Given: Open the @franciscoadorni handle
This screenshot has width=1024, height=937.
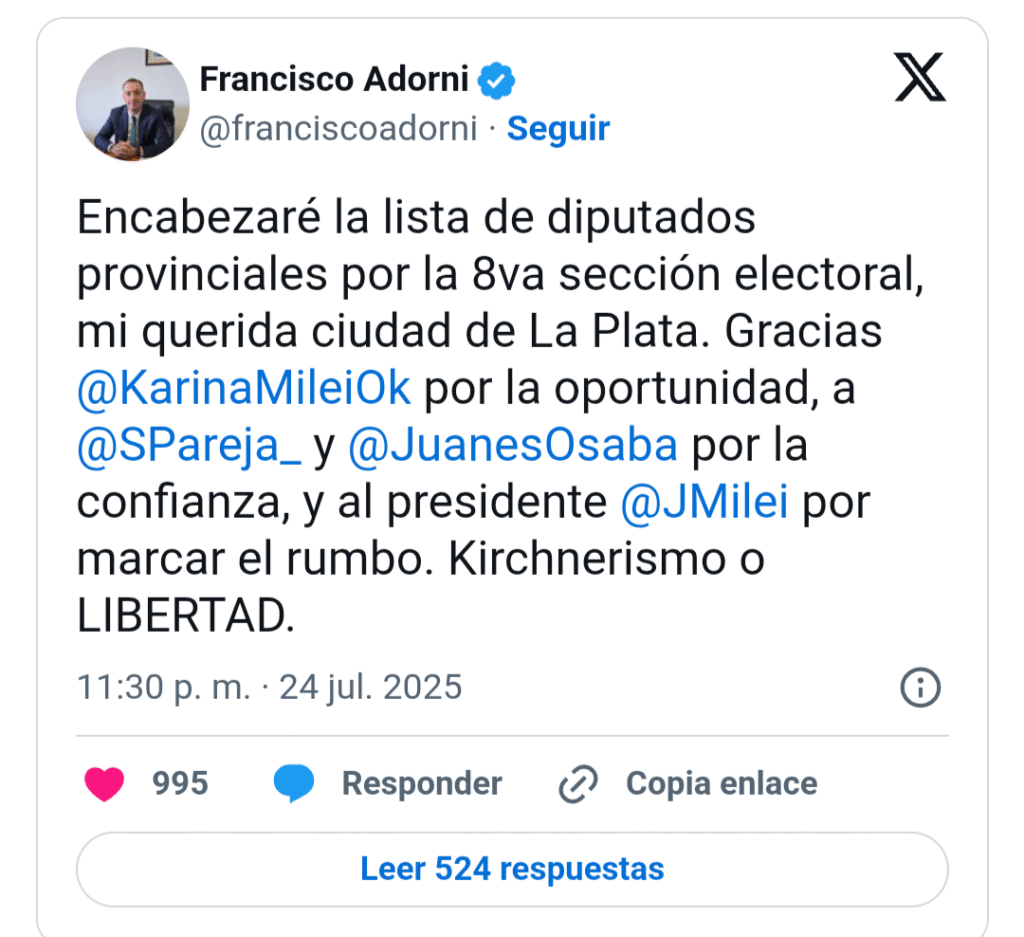Looking at the screenshot, I should (338, 129).
